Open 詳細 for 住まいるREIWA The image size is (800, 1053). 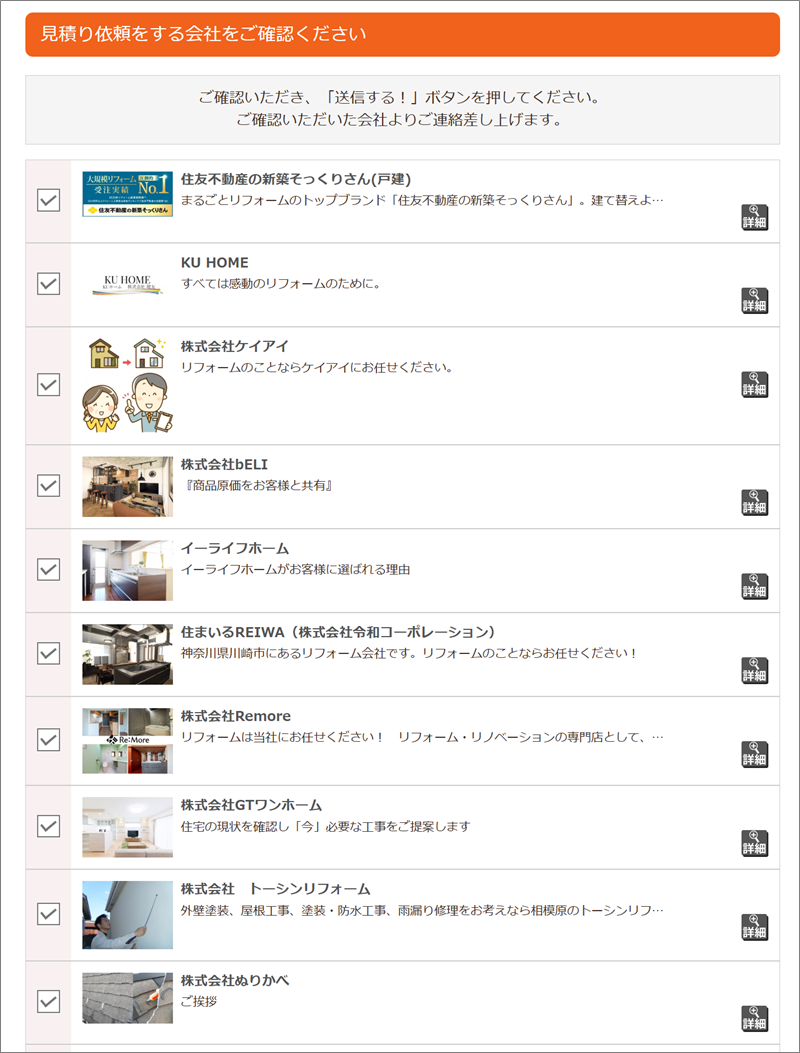coord(754,671)
